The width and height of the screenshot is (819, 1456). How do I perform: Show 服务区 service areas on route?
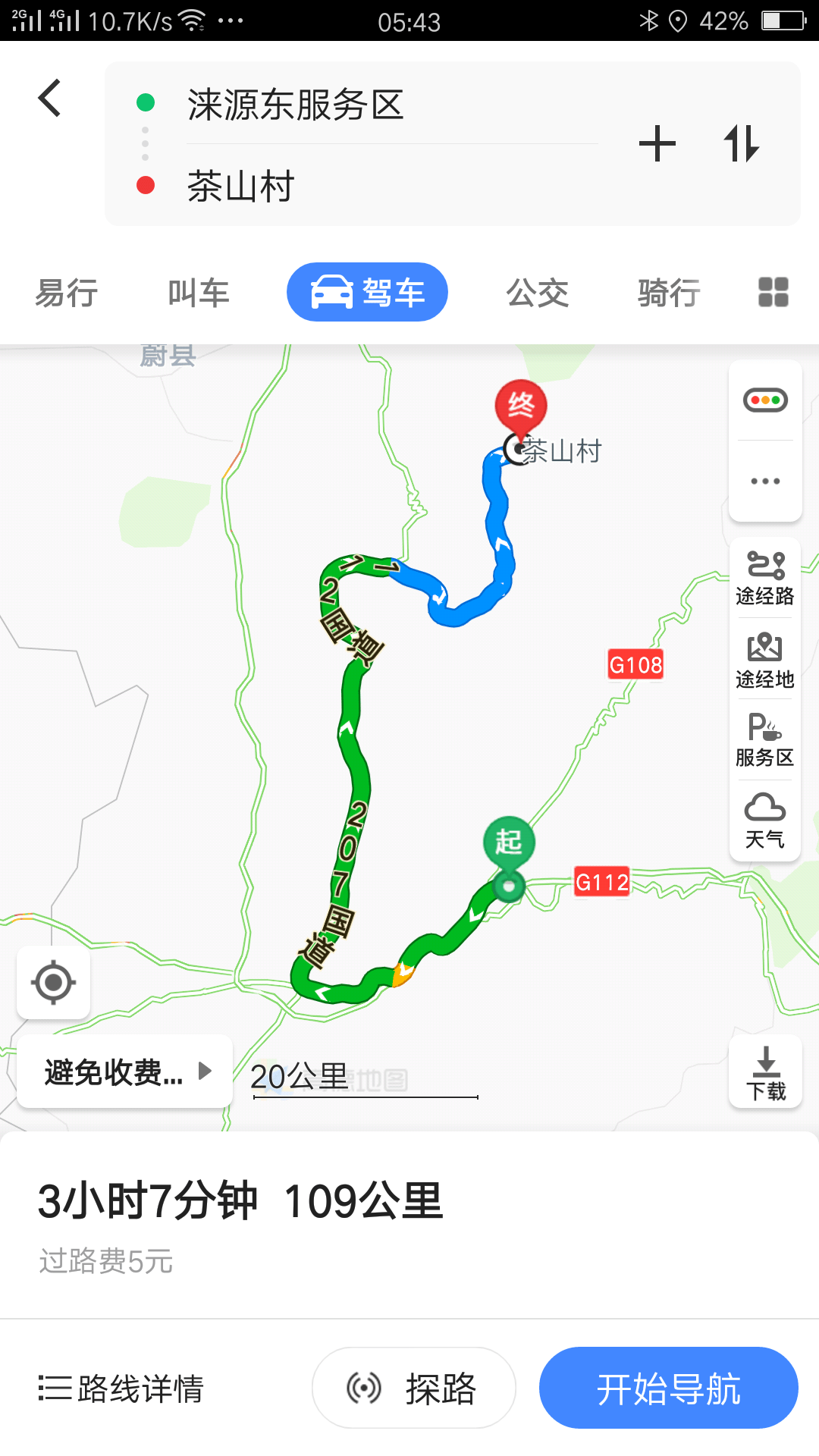click(765, 740)
